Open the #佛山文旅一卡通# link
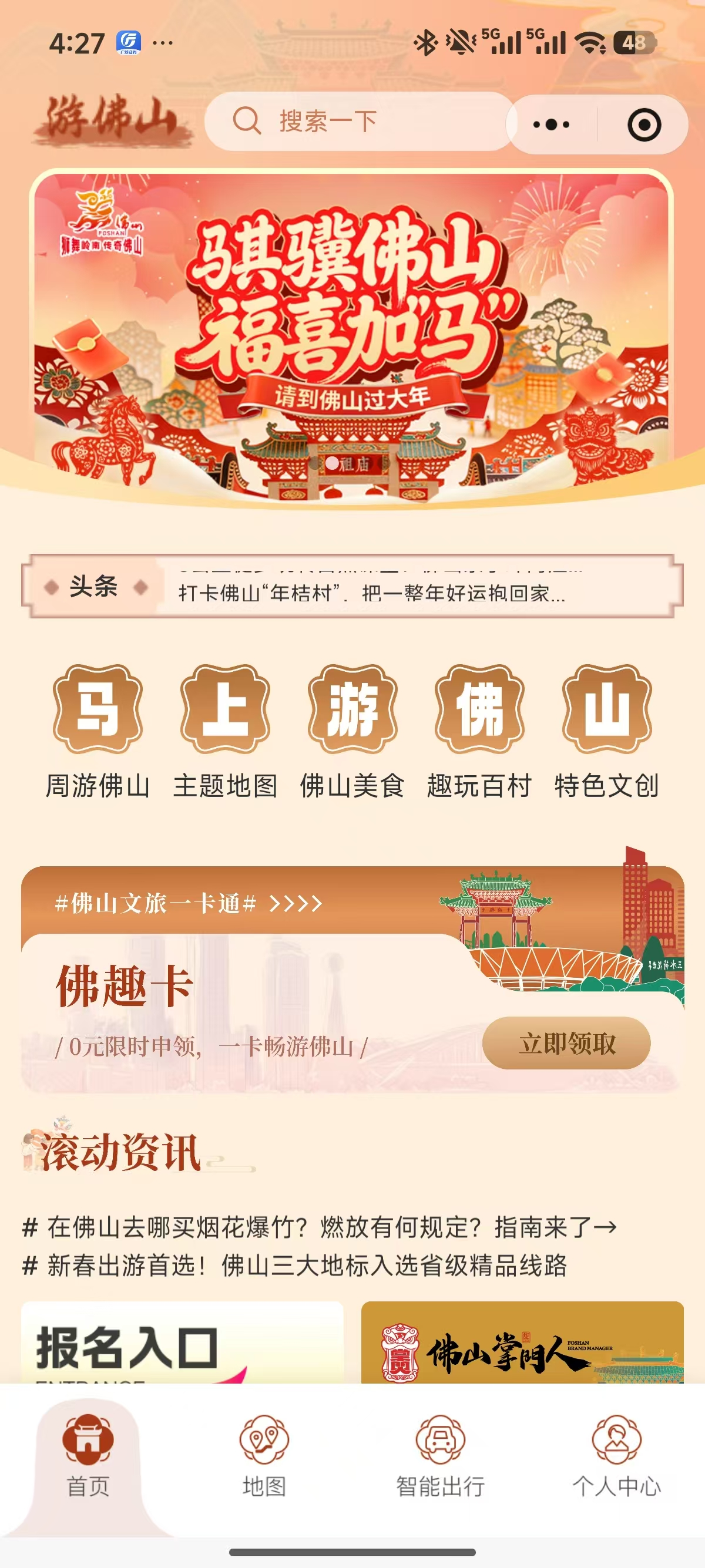 [189, 903]
